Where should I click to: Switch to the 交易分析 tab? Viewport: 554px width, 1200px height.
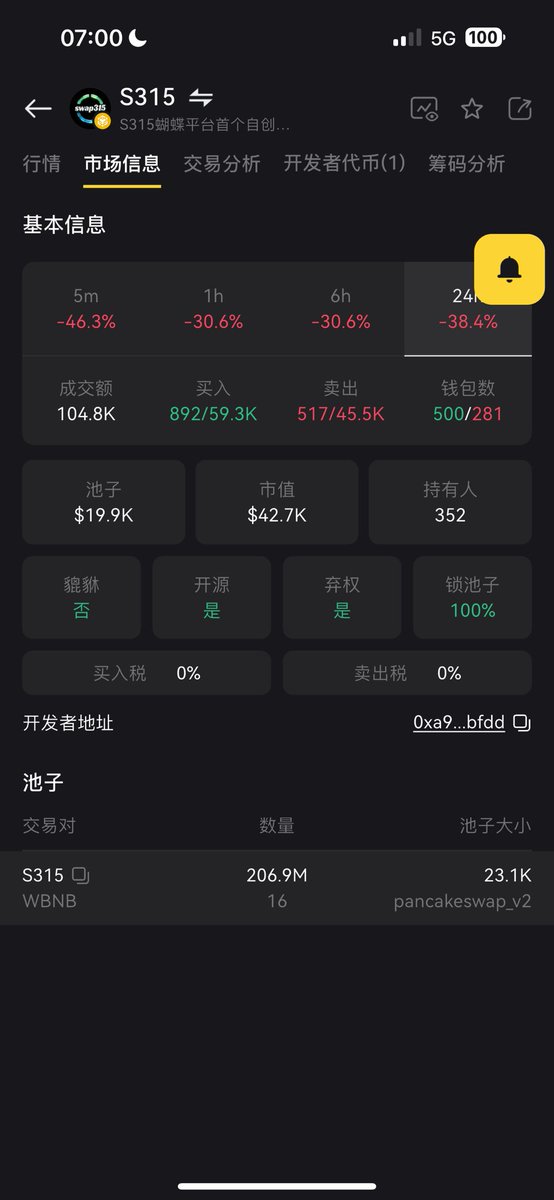coord(222,164)
